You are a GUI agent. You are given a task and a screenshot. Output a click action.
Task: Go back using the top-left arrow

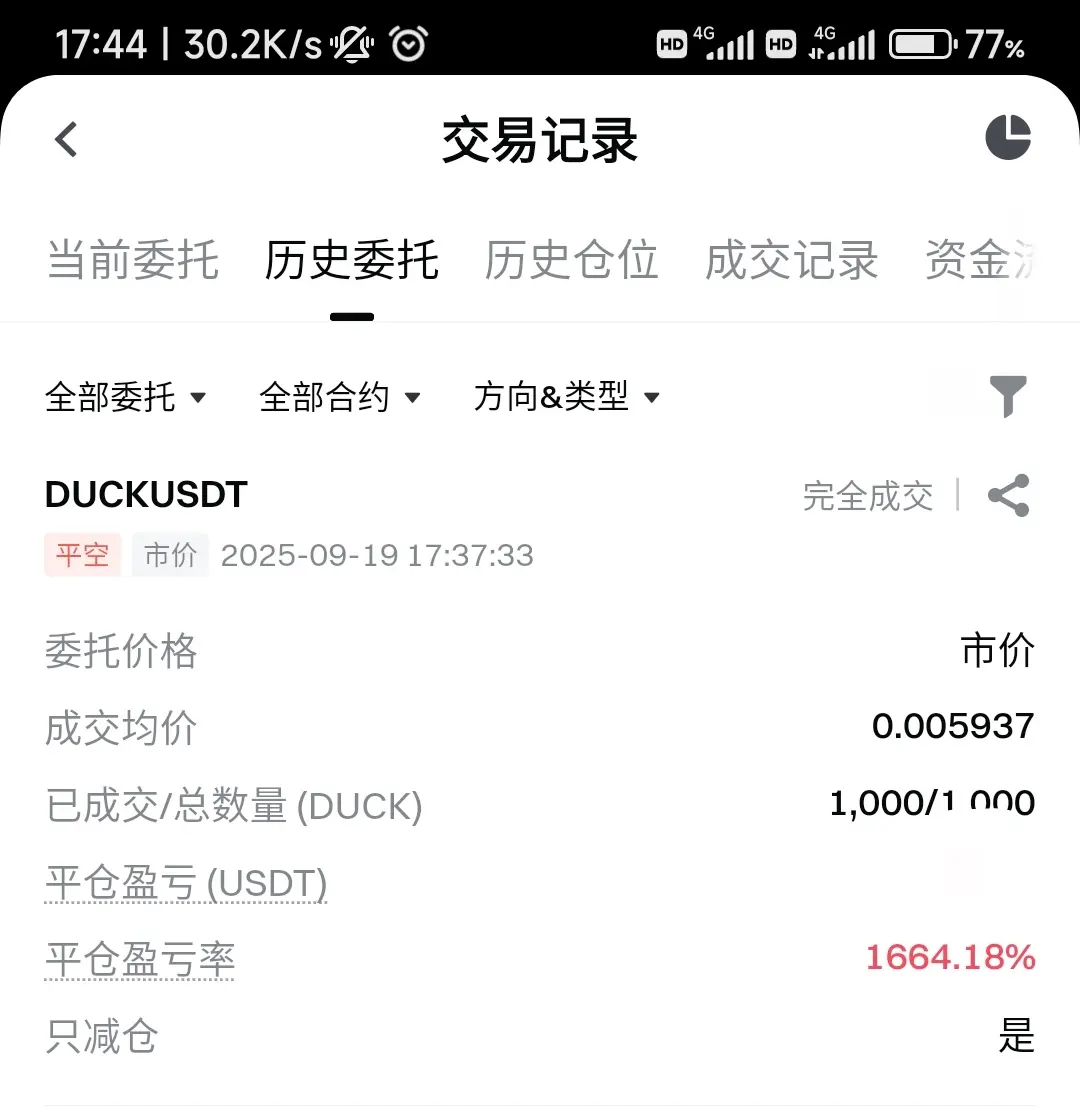pyautogui.click(x=66, y=139)
